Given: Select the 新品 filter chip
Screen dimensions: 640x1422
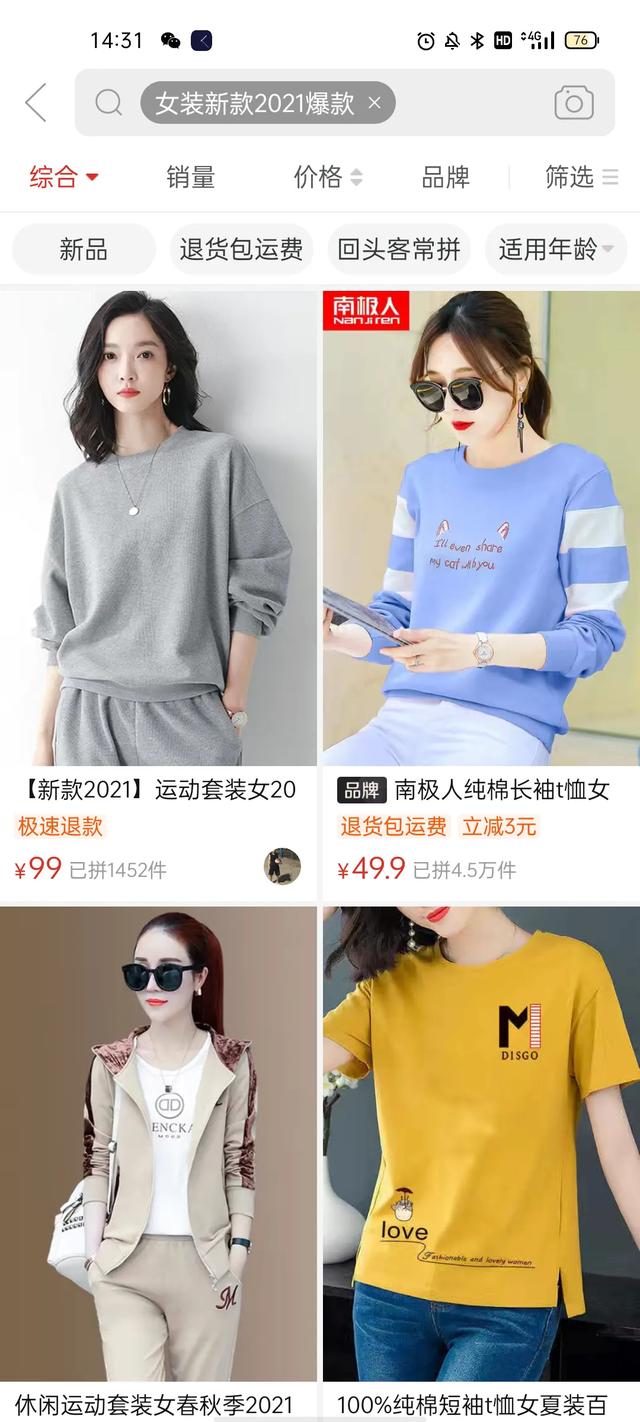Looking at the screenshot, I should tap(83, 250).
